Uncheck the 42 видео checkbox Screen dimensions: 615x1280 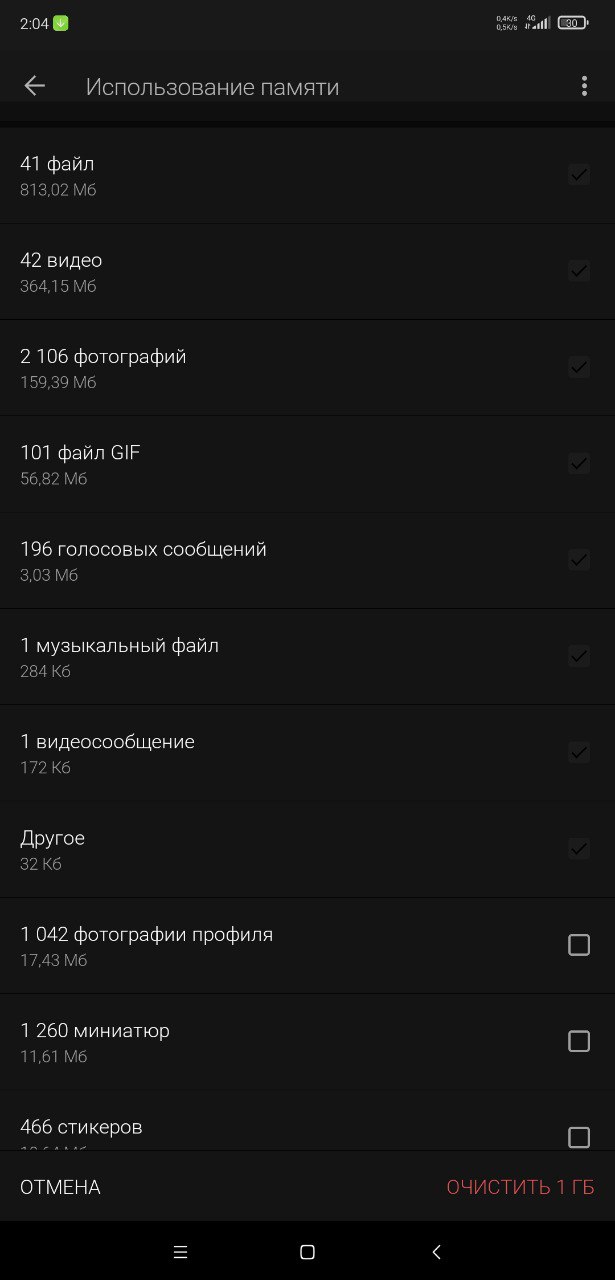579,271
